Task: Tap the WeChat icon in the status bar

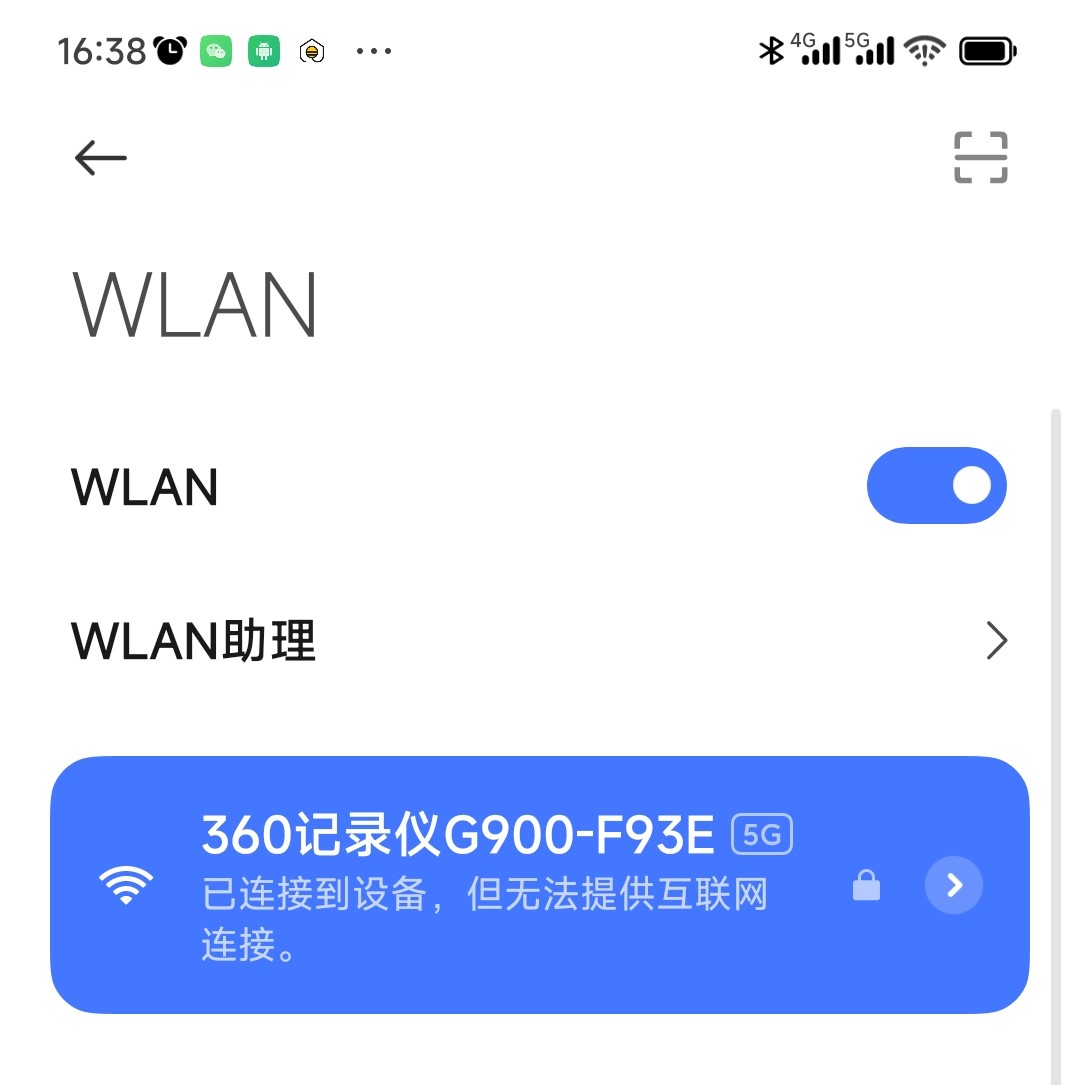Action: (x=216, y=50)
